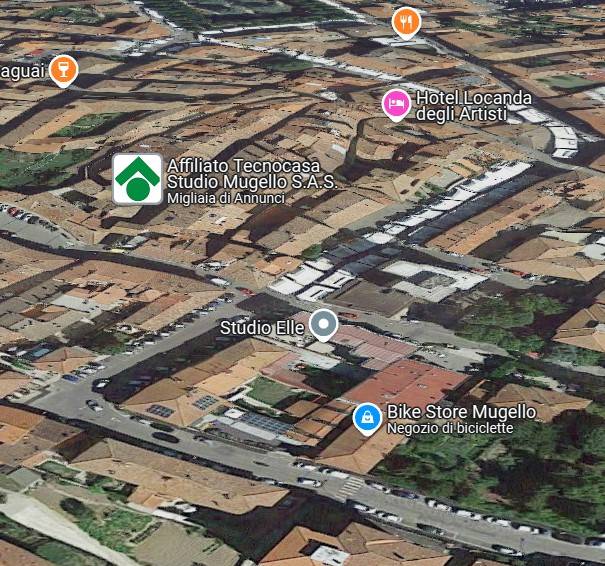Select the orange restaurant marker
The image size is (605, 566).
click(x=405, y=21)
